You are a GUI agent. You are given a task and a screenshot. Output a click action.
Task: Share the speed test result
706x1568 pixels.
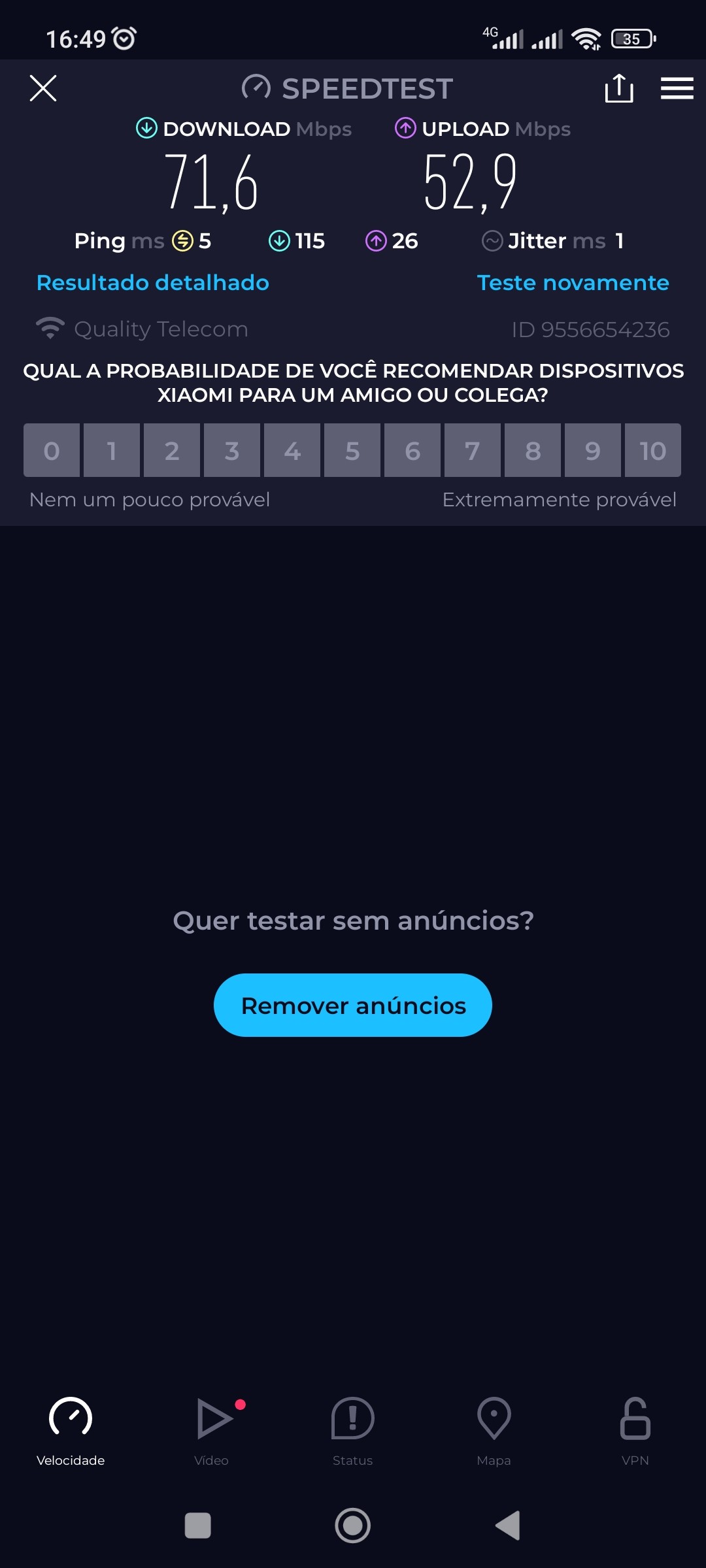tap(619, 88)
